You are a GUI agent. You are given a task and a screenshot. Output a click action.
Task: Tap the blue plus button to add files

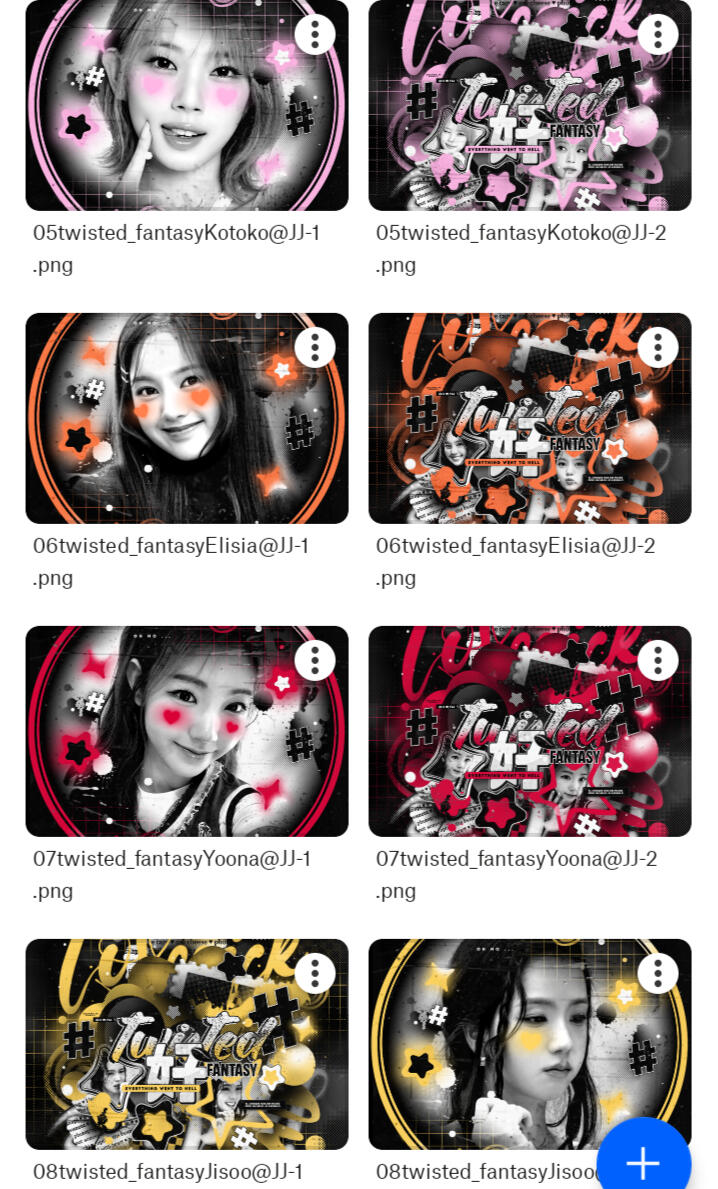pyautogui.click(x=643, y=1163)
